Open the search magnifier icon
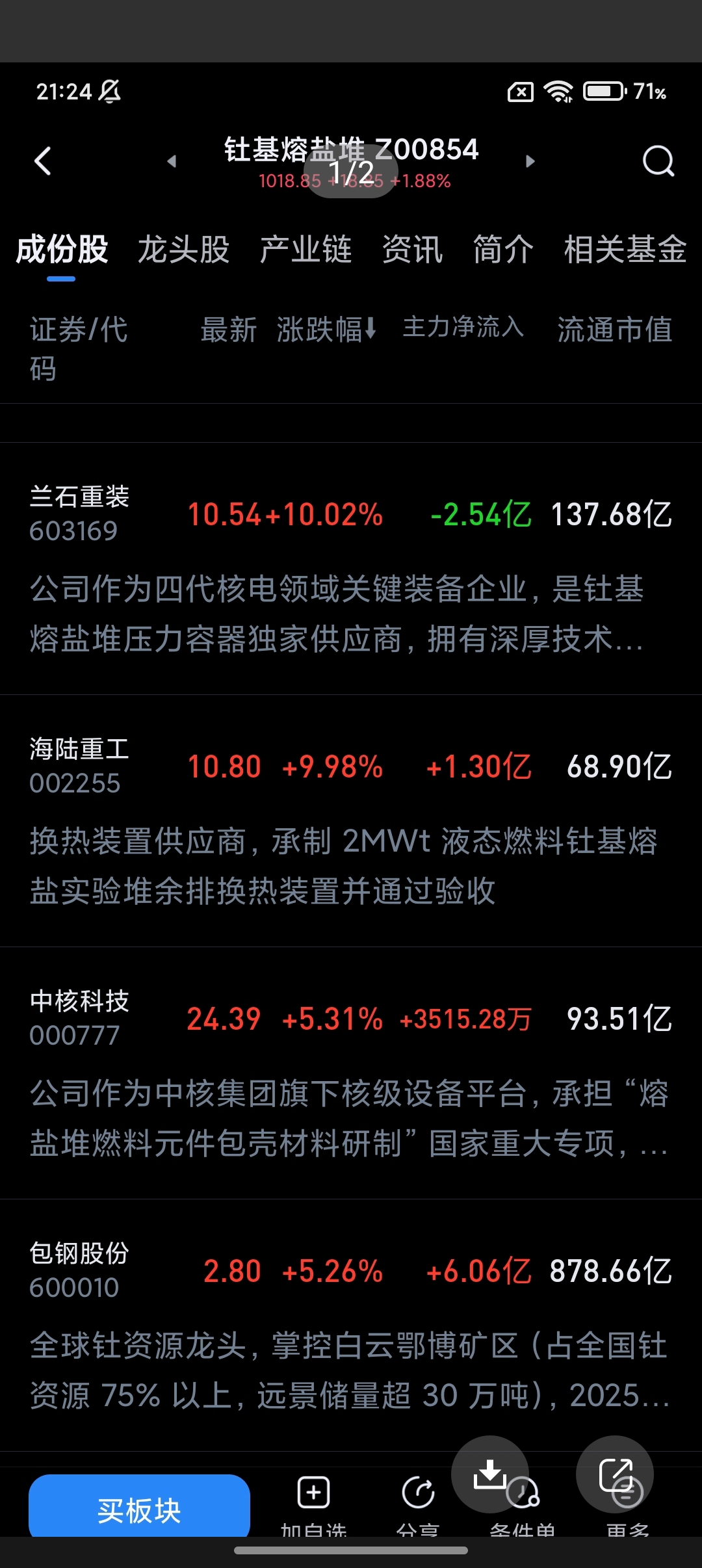Viewport: 702px width, 1568px height. [x=658, y=161]
